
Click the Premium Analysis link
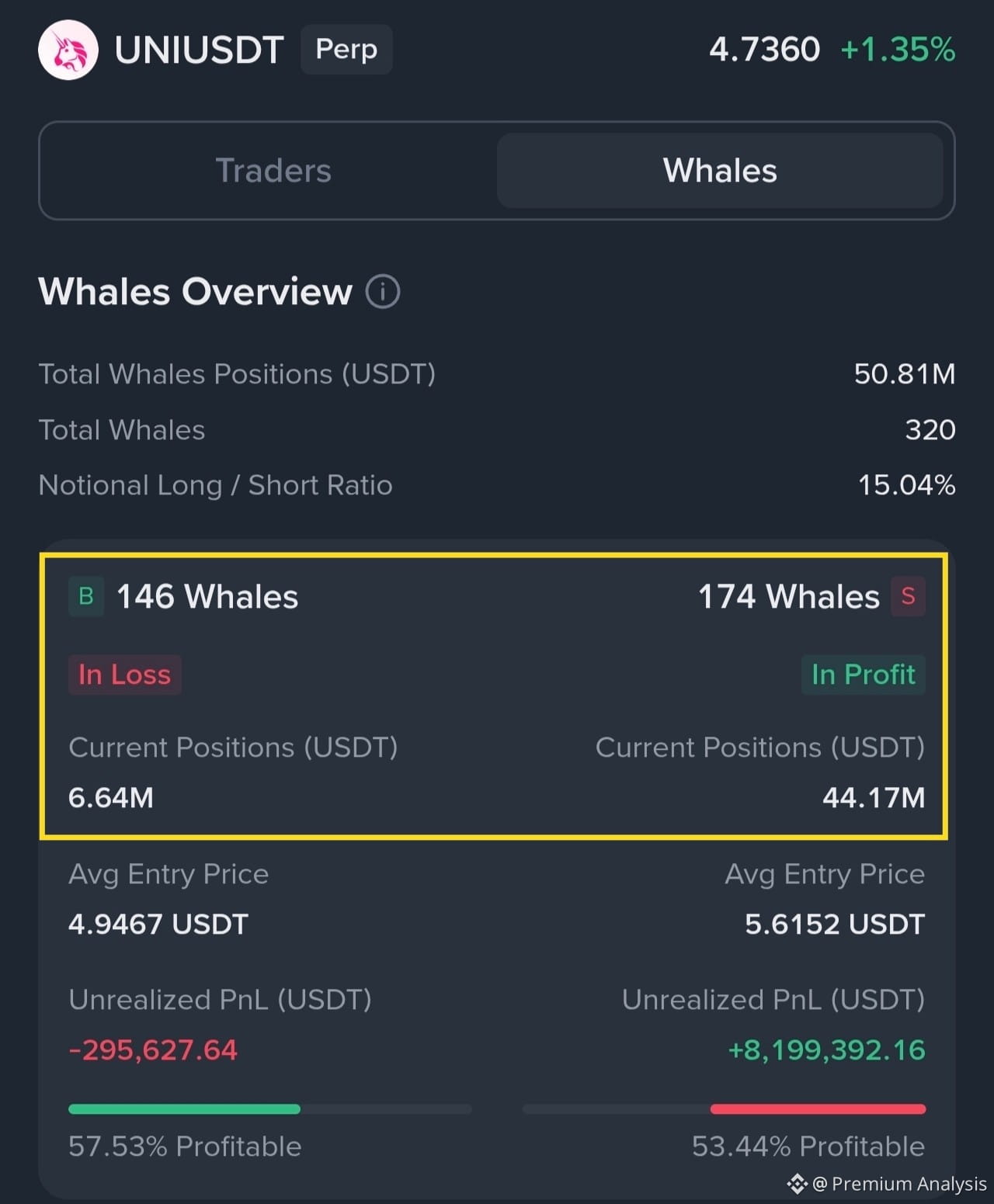[x=897, y=1184]
